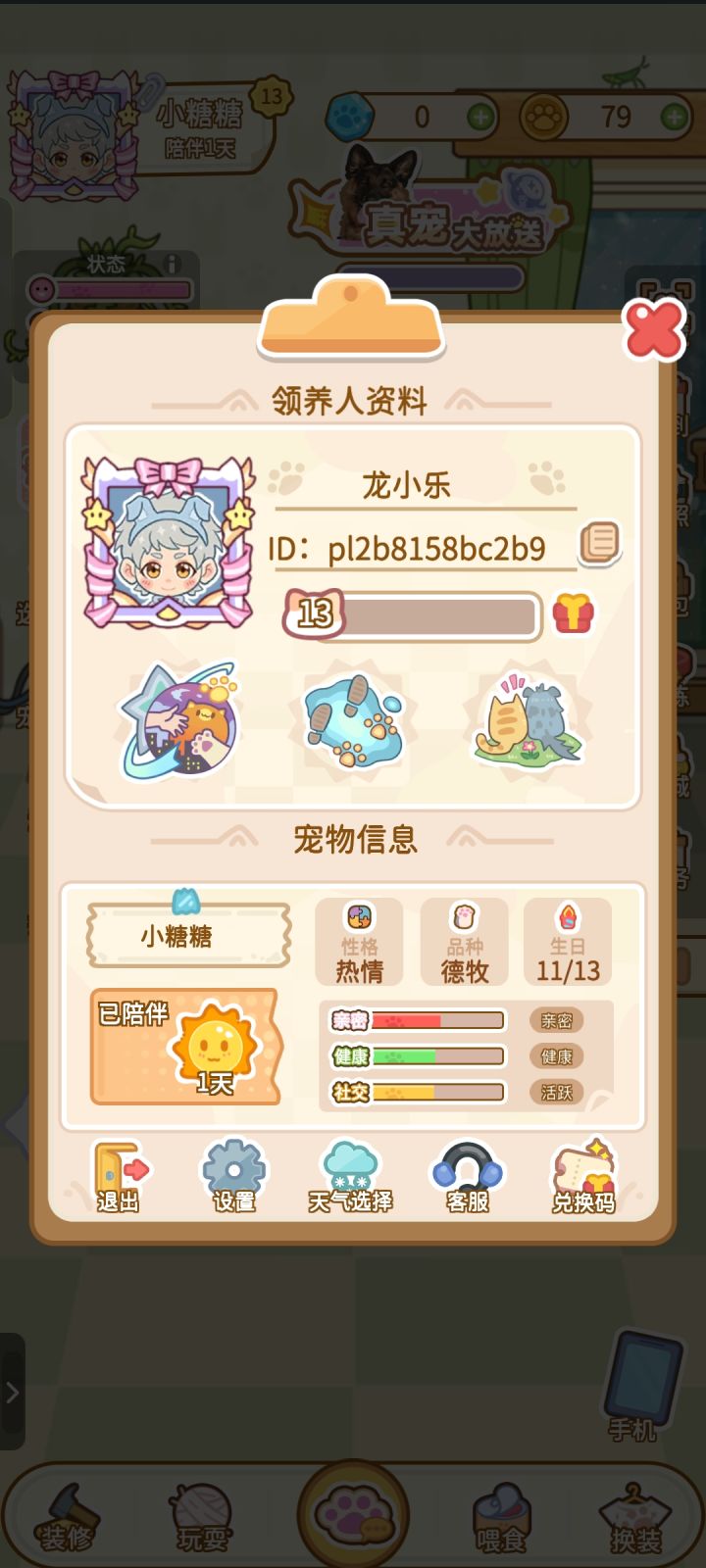Add paw points via the green plus

[675, 117]
